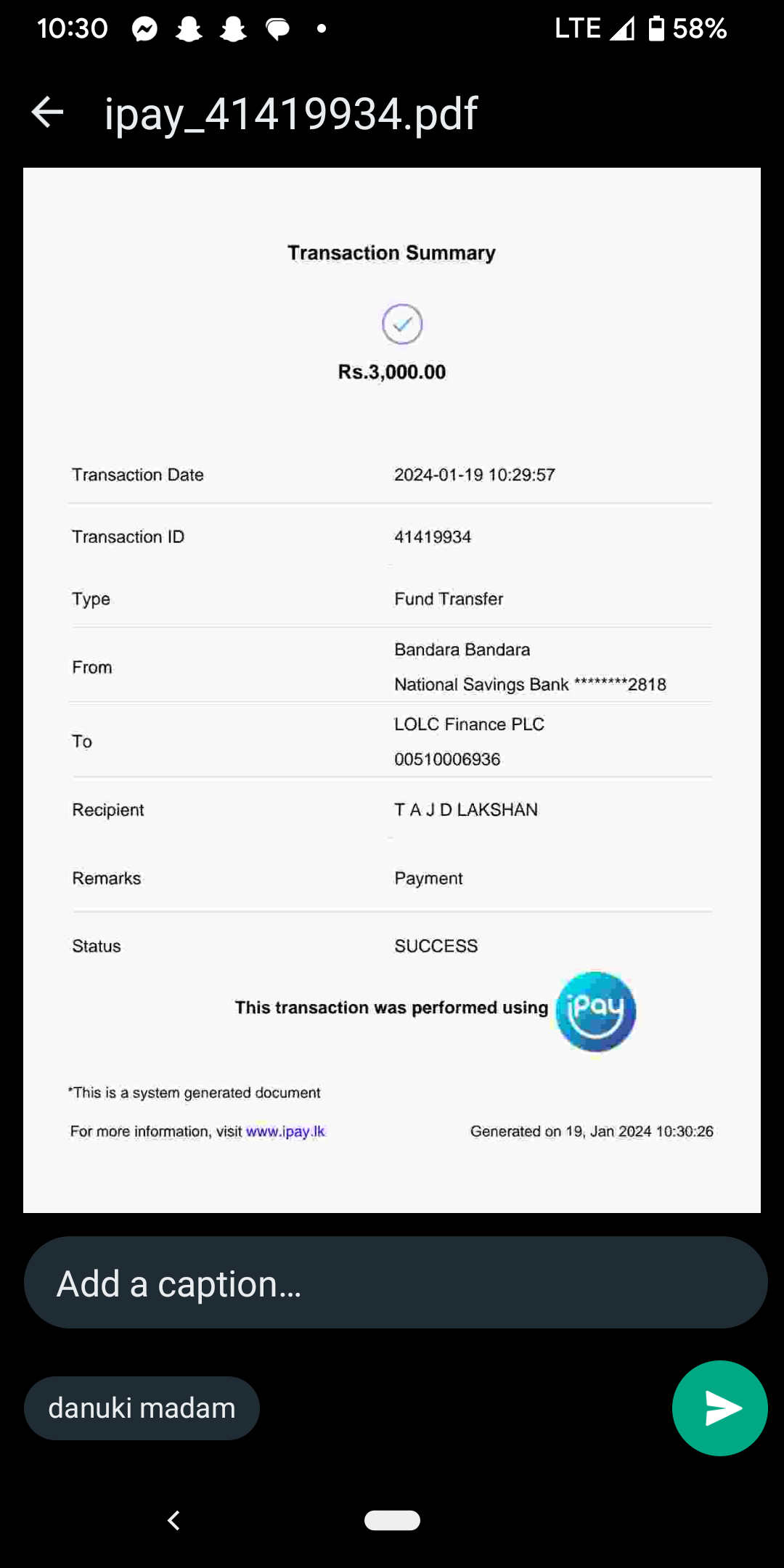This screenshot has width=784, height=1568.
Task: Go back from ipay_41419934.pdf preview
Action: click(x=48, y=113)
